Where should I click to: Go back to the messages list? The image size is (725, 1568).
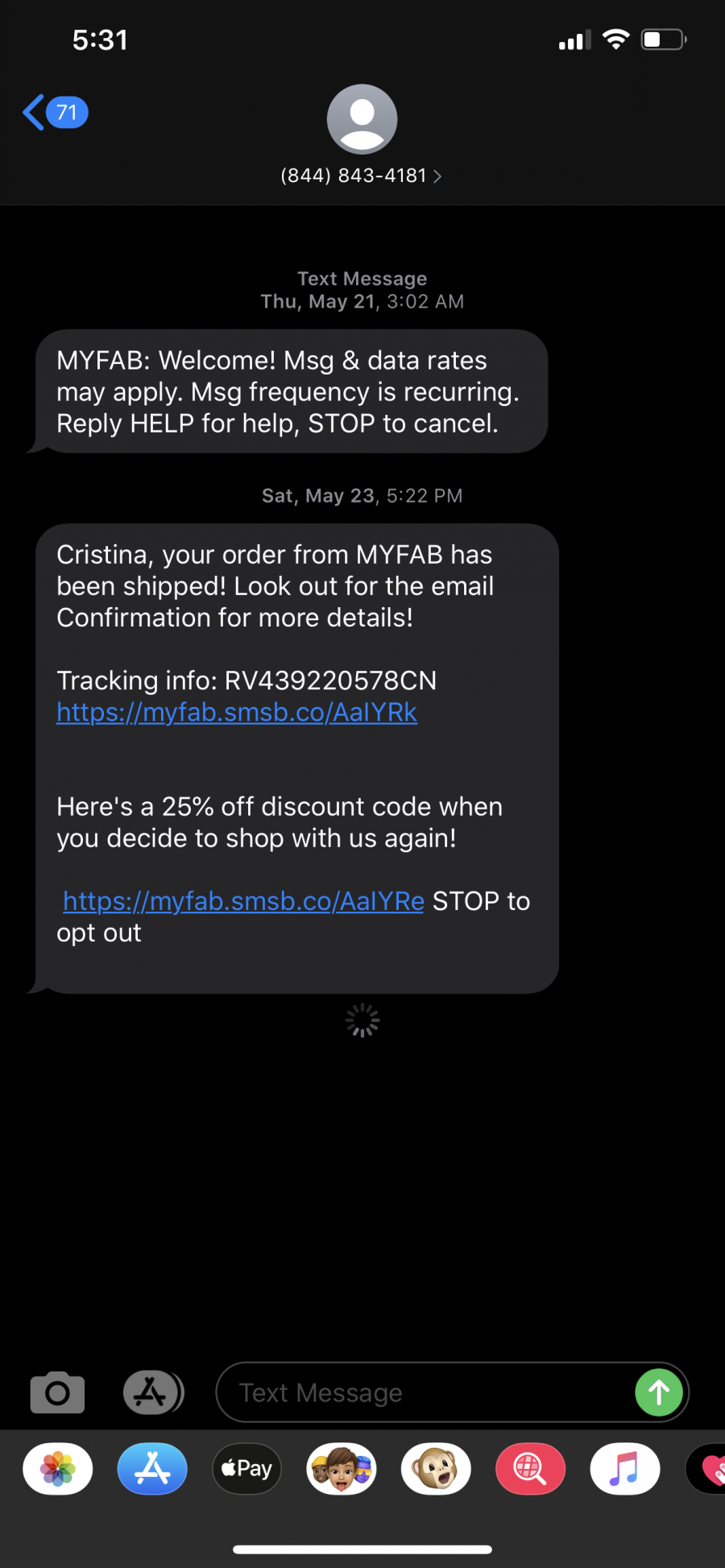(x=53, y=113)
